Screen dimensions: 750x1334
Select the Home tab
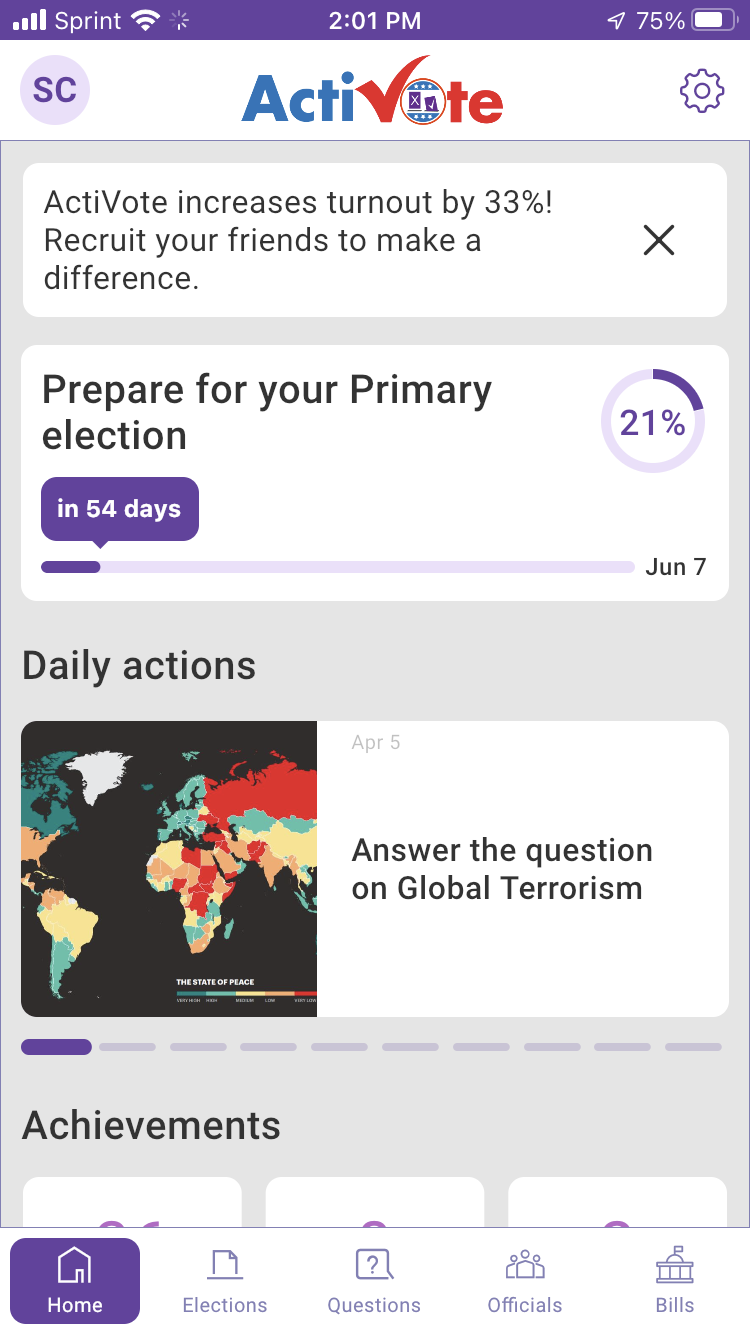[x=75, y=1281]
